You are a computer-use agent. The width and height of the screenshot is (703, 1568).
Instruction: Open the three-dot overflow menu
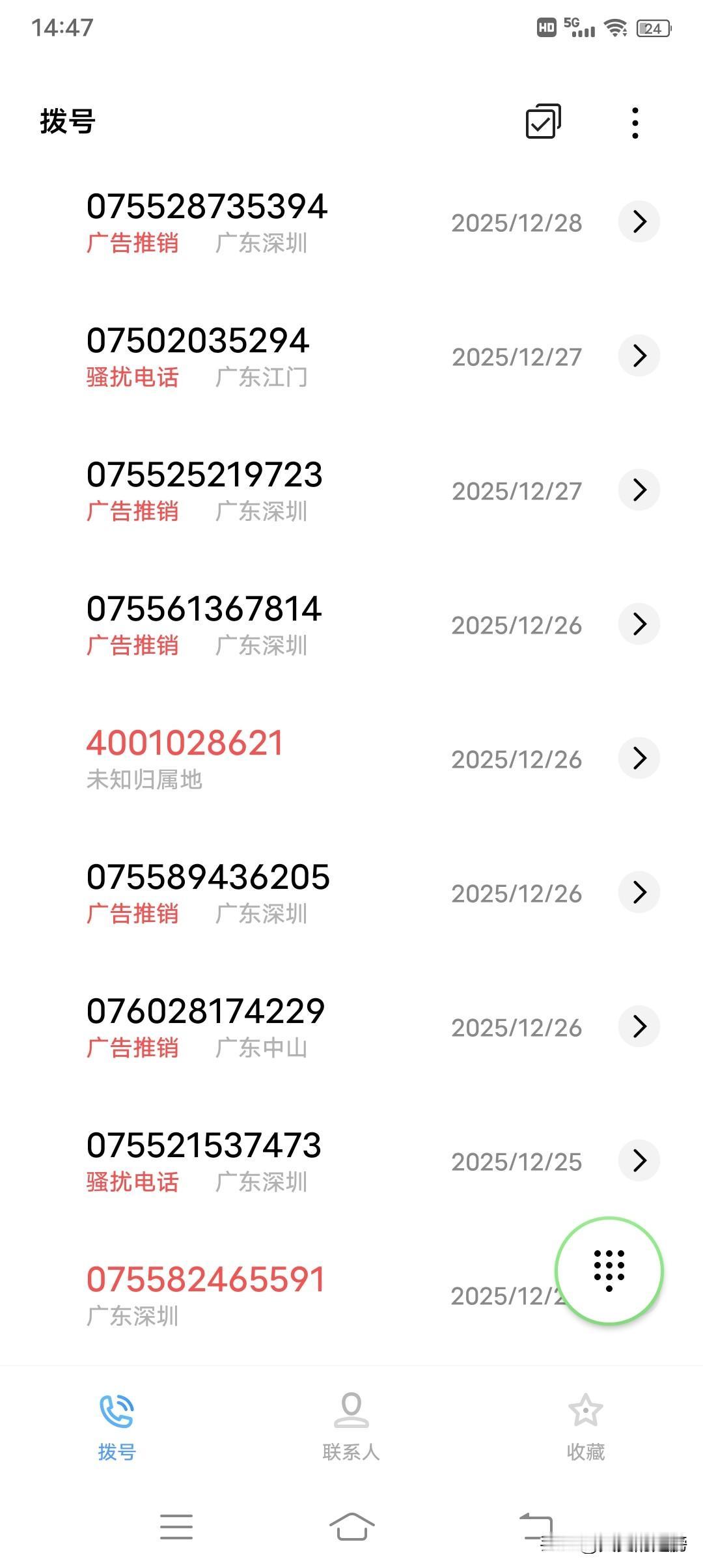[635, 122]
